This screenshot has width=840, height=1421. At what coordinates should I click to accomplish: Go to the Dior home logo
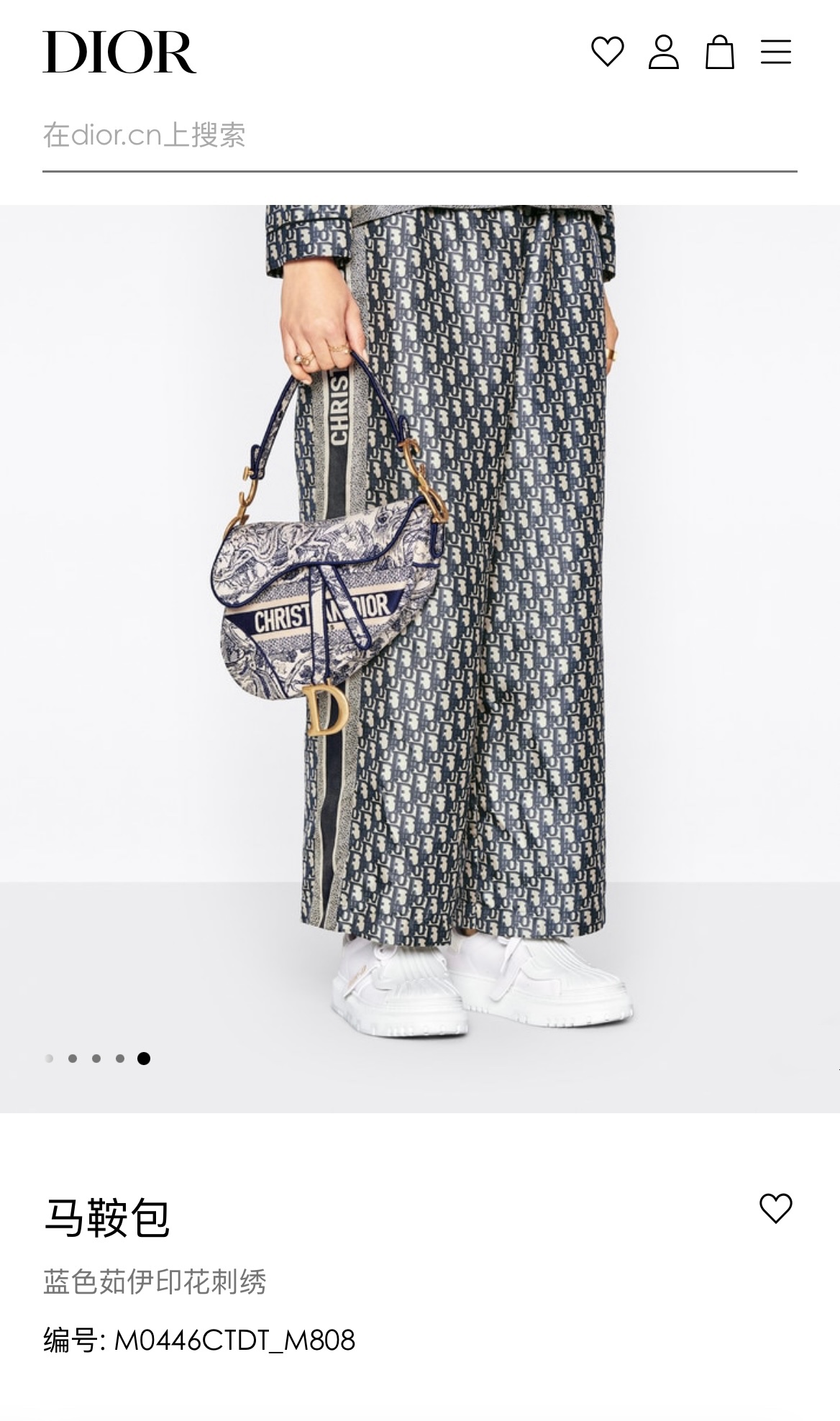coord(119,52)
